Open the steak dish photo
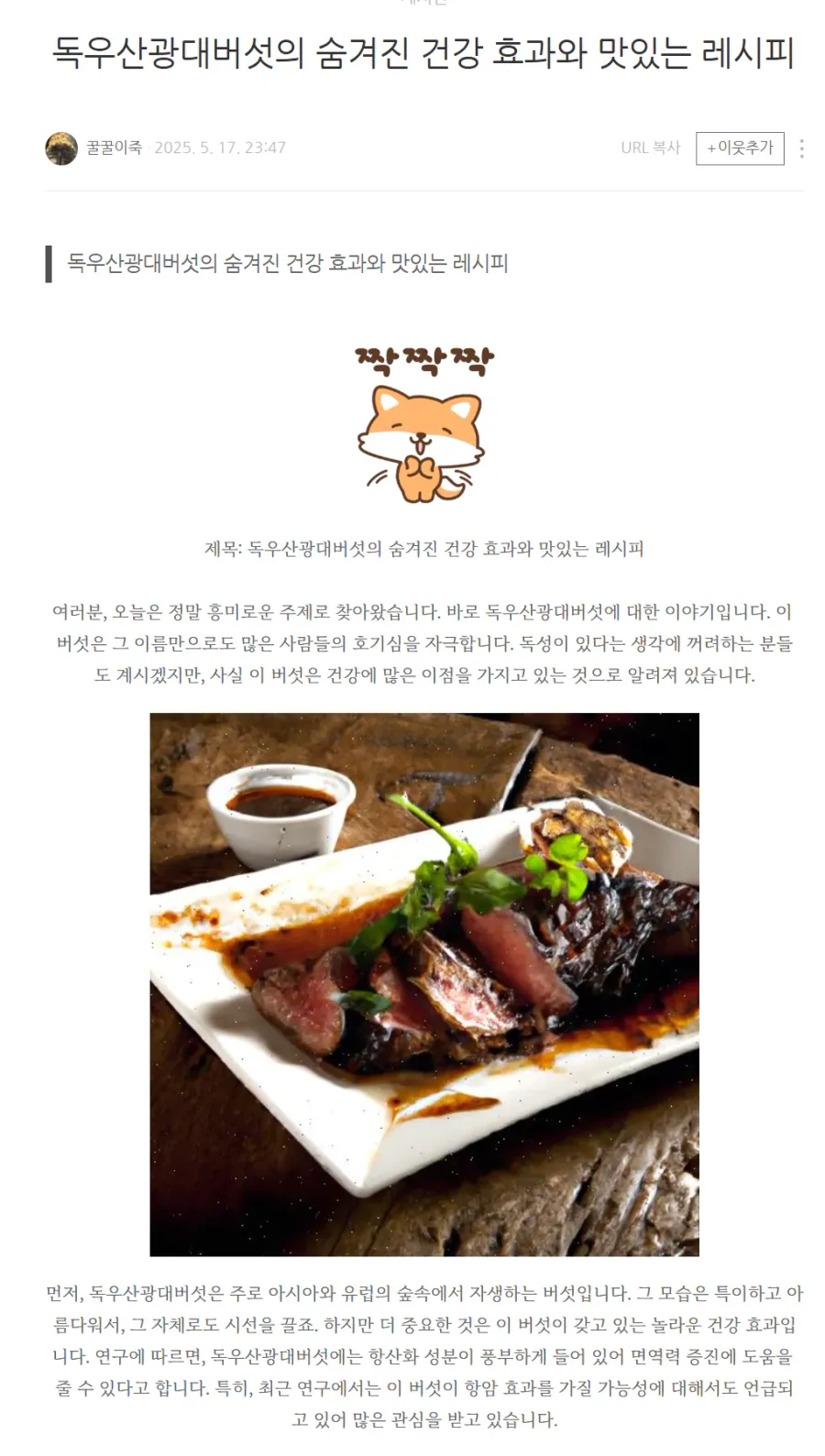 pyautogui.click(x=424, y=984)
